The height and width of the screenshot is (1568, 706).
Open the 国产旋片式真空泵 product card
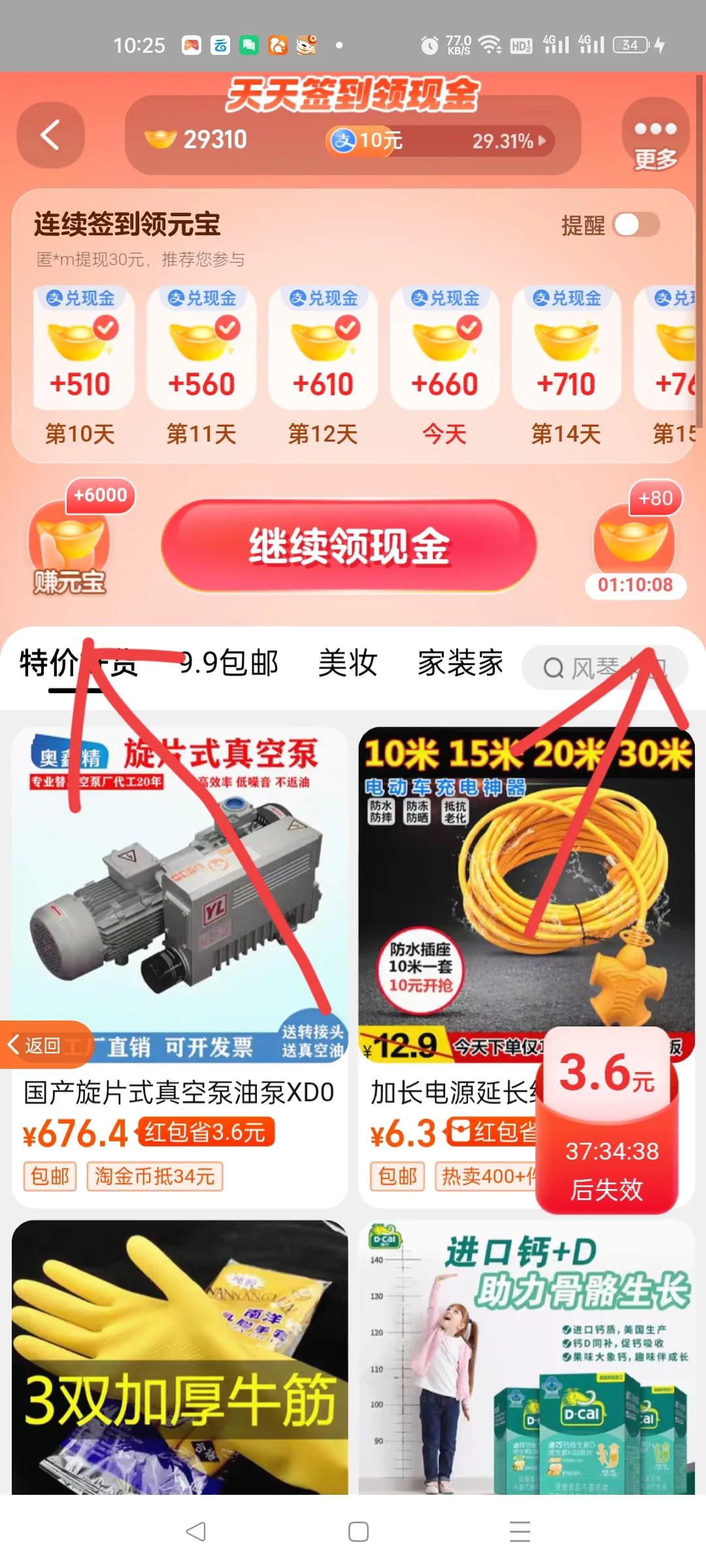tap(180, 915)
